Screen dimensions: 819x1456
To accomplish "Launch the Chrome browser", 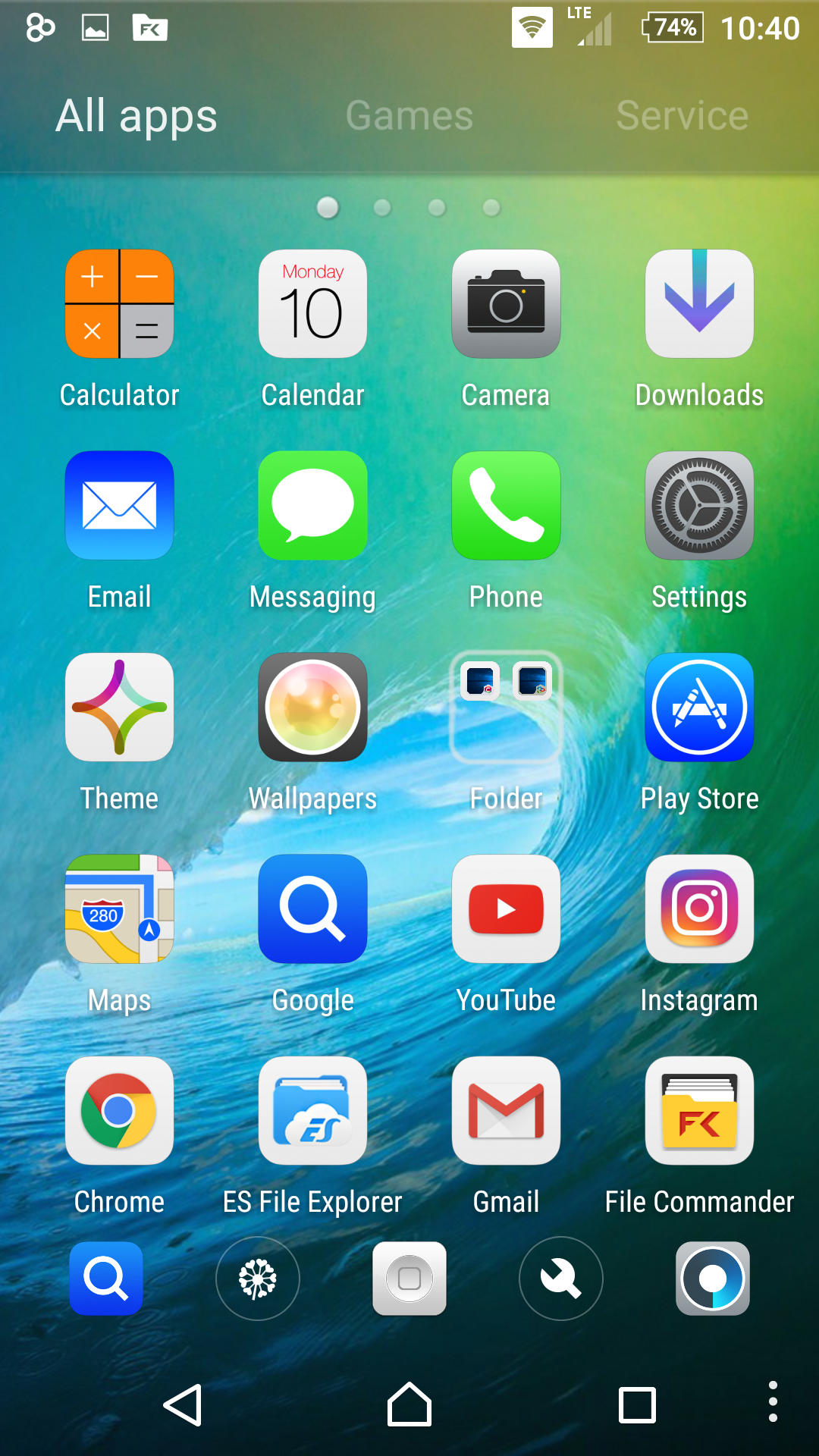I will click(119, 1111).
